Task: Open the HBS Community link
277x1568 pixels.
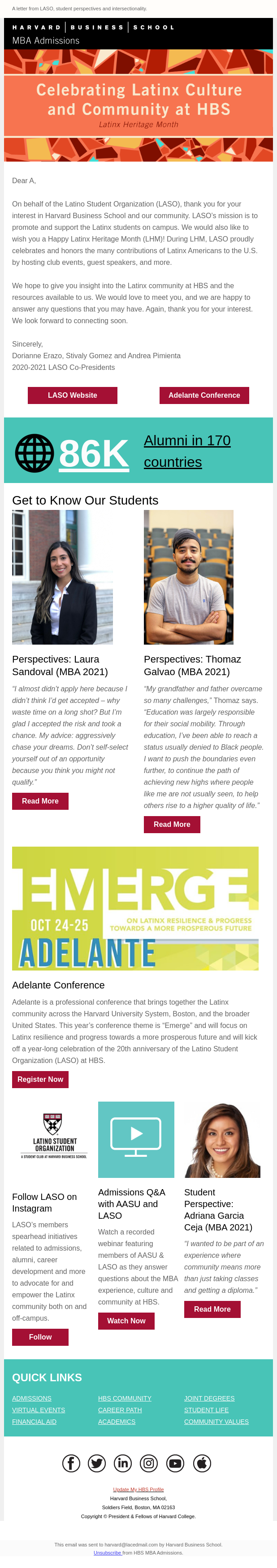Action: (x=125, y=1398)
